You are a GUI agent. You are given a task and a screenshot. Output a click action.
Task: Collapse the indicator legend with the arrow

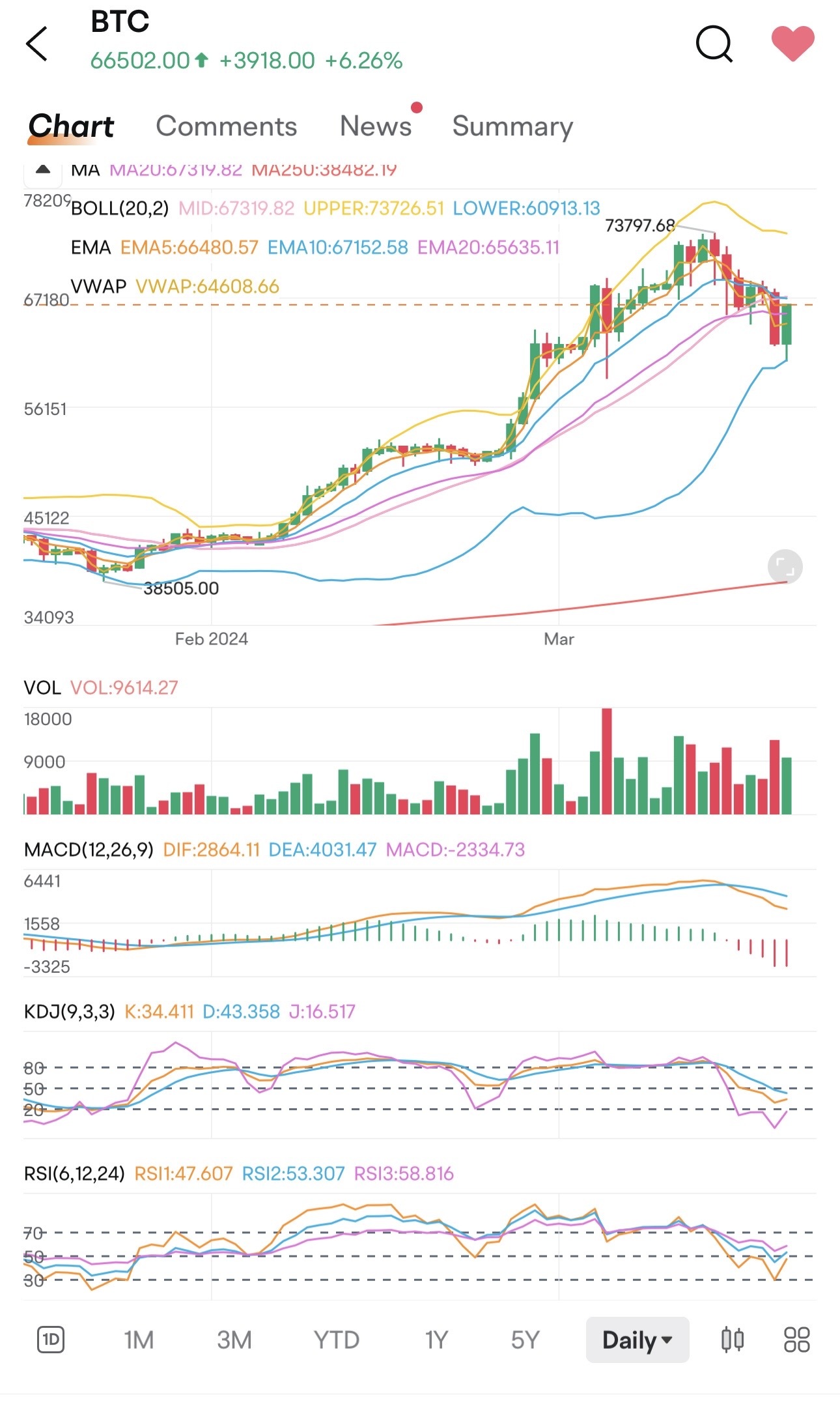(44, 168)
